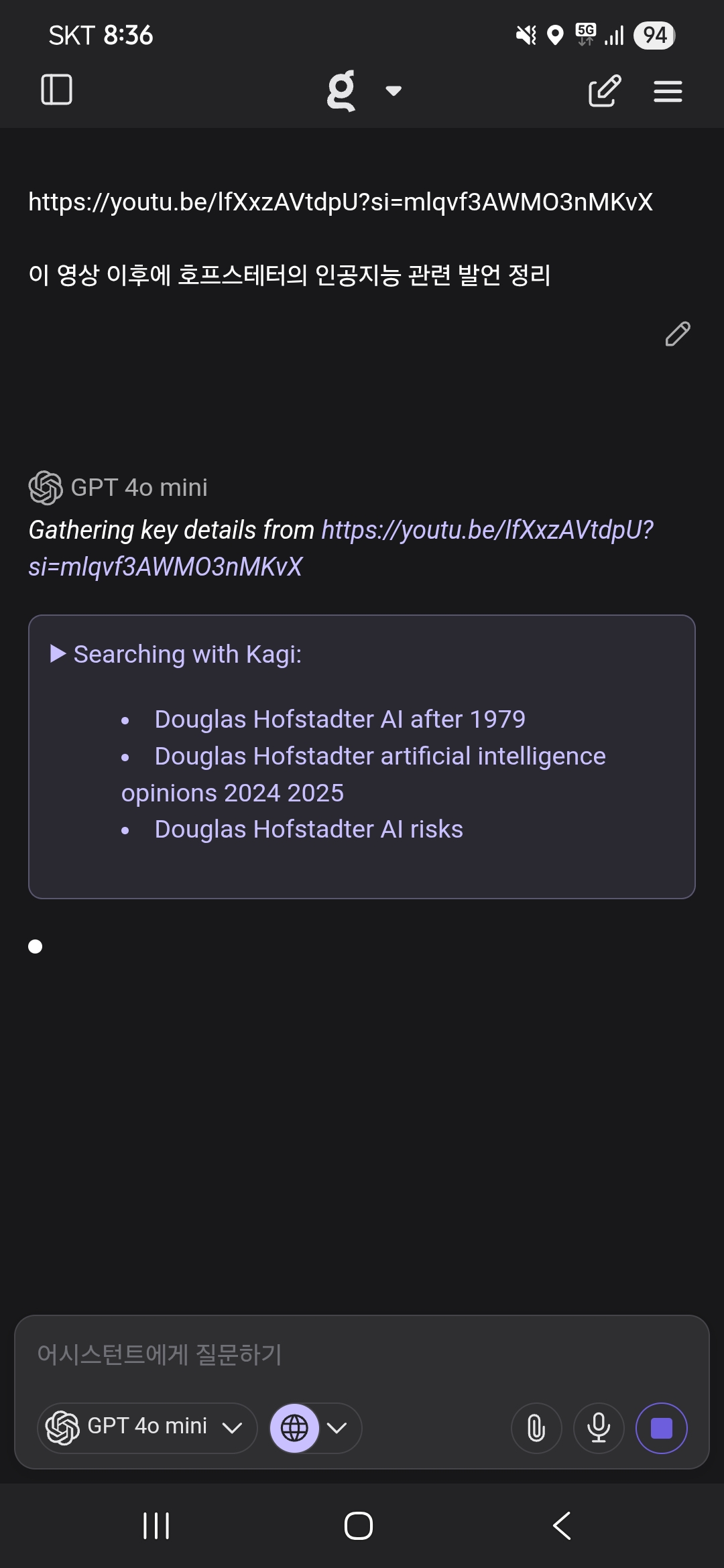Attach a file to the message
Viewport: 724px width, 1568px height.
tap(536, 1428)
